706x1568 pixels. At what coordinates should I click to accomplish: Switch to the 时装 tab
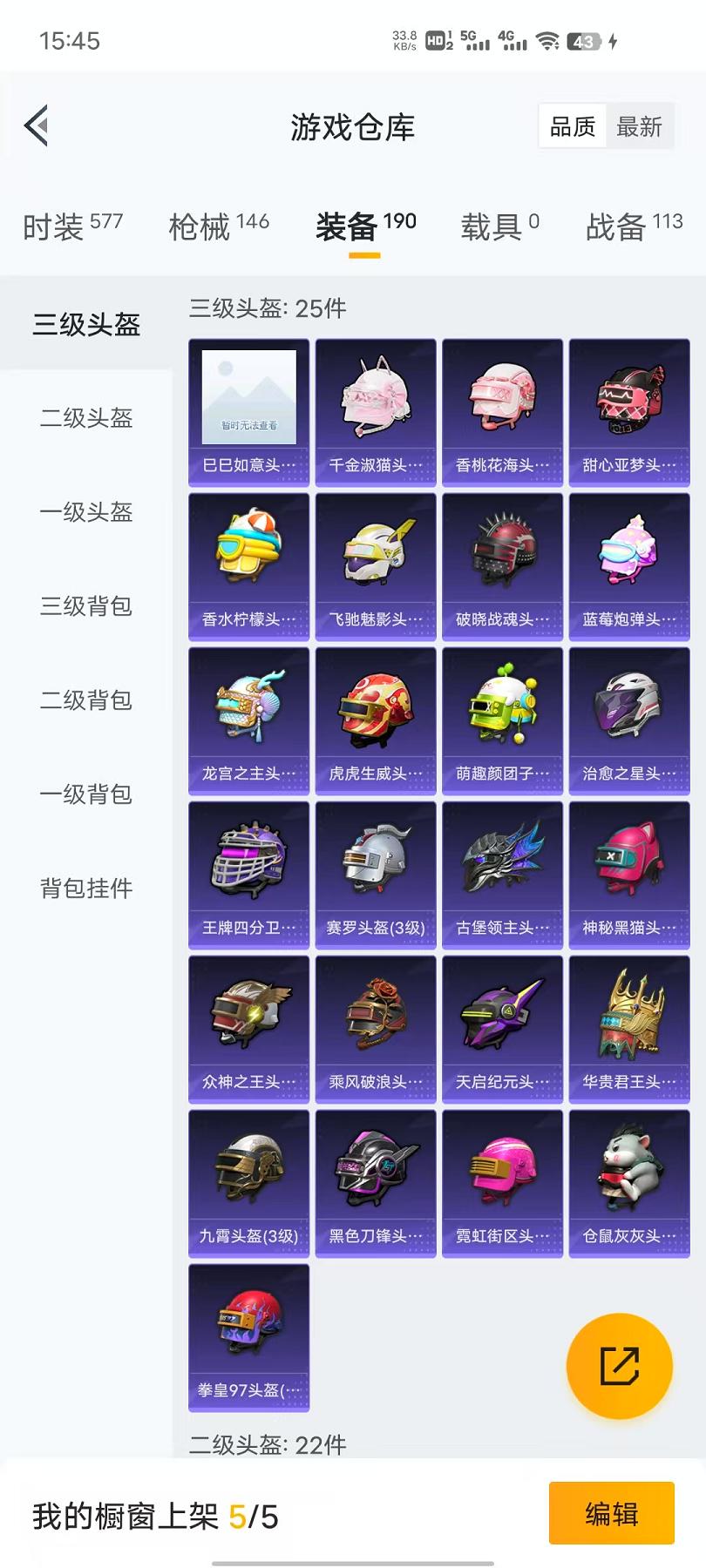(x=72, y=226)
